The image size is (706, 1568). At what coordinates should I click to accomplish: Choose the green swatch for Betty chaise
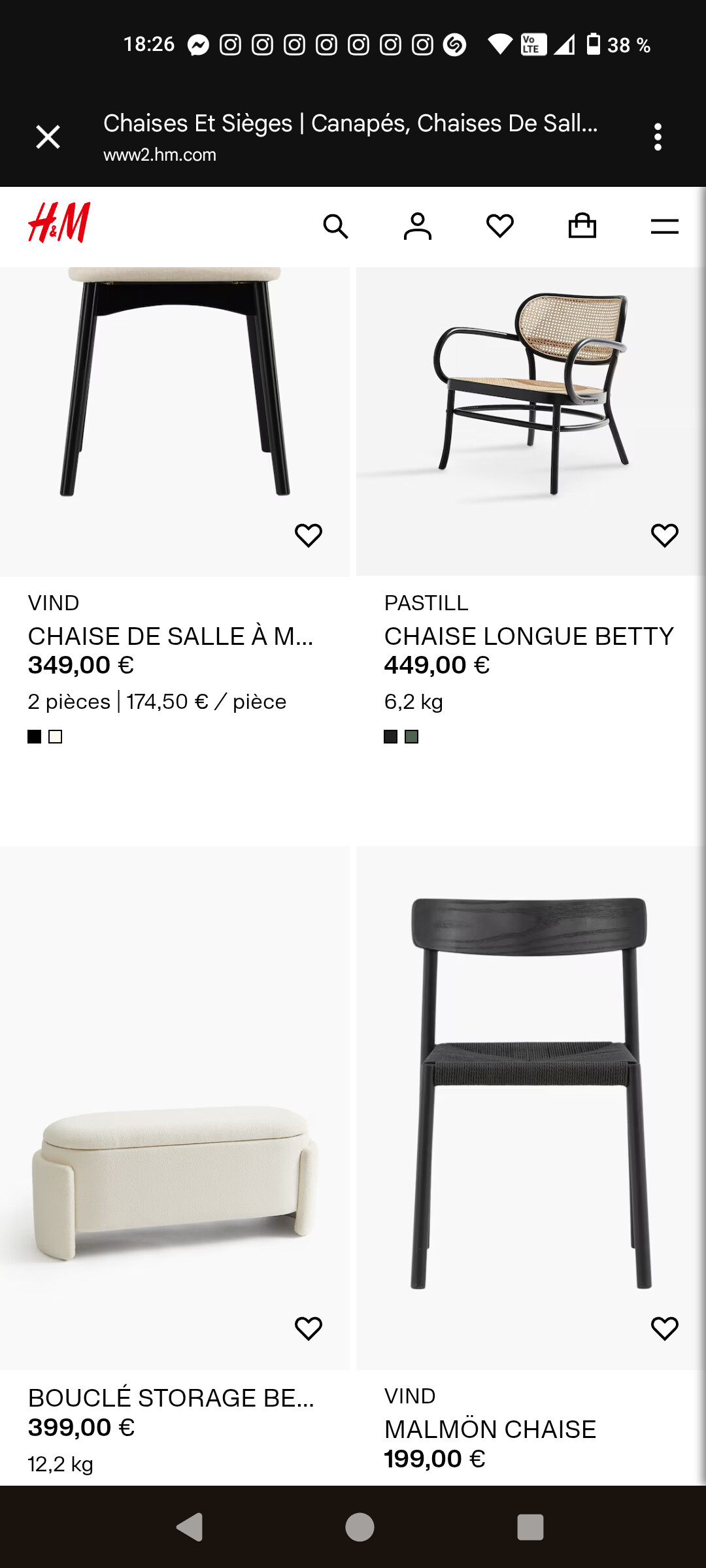click(x=412, y=737)
